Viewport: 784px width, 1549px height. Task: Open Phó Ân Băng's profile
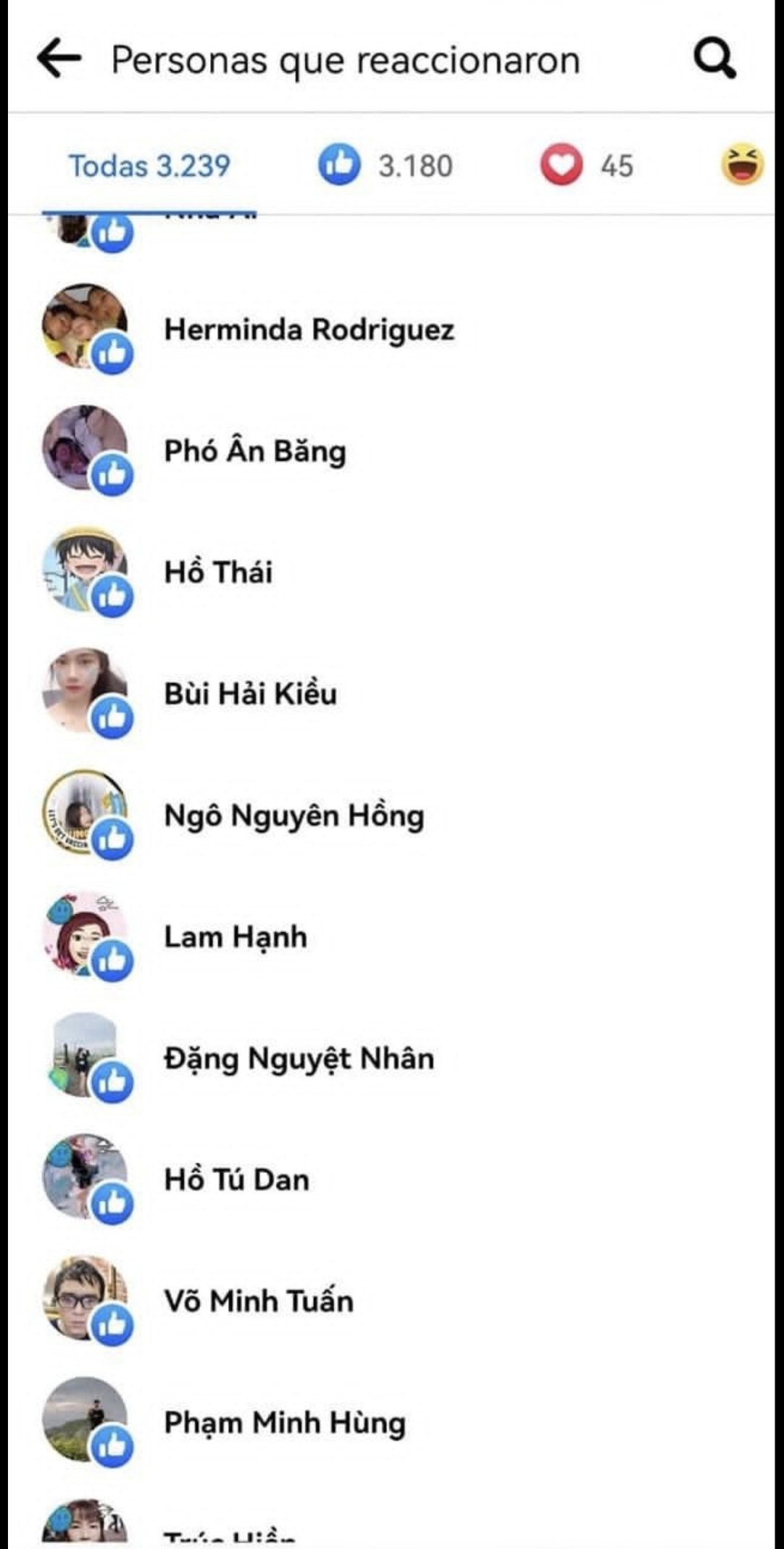[255, 451]
